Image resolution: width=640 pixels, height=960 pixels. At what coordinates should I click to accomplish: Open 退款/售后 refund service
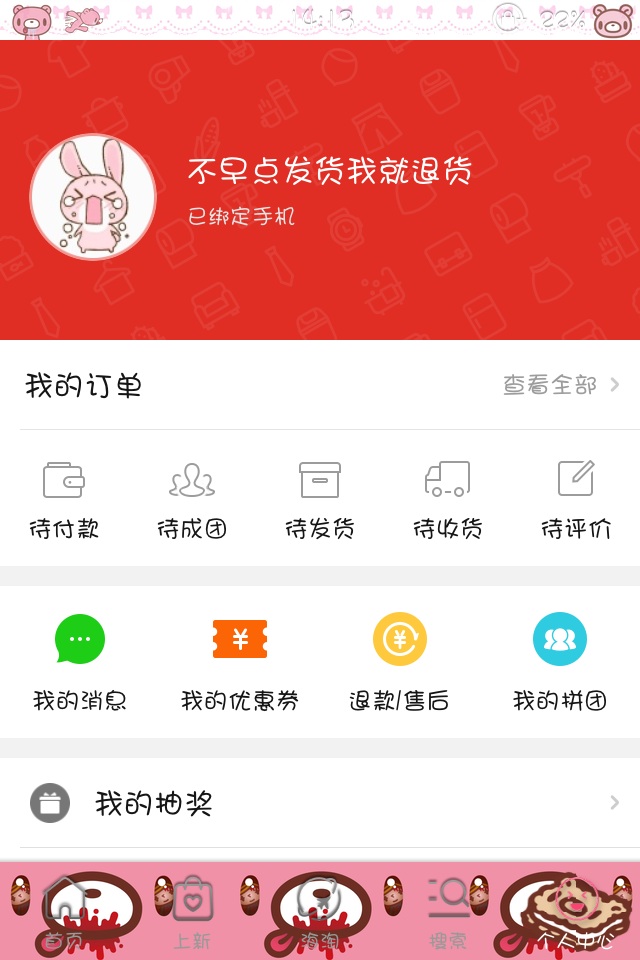(x=399, y=662)
